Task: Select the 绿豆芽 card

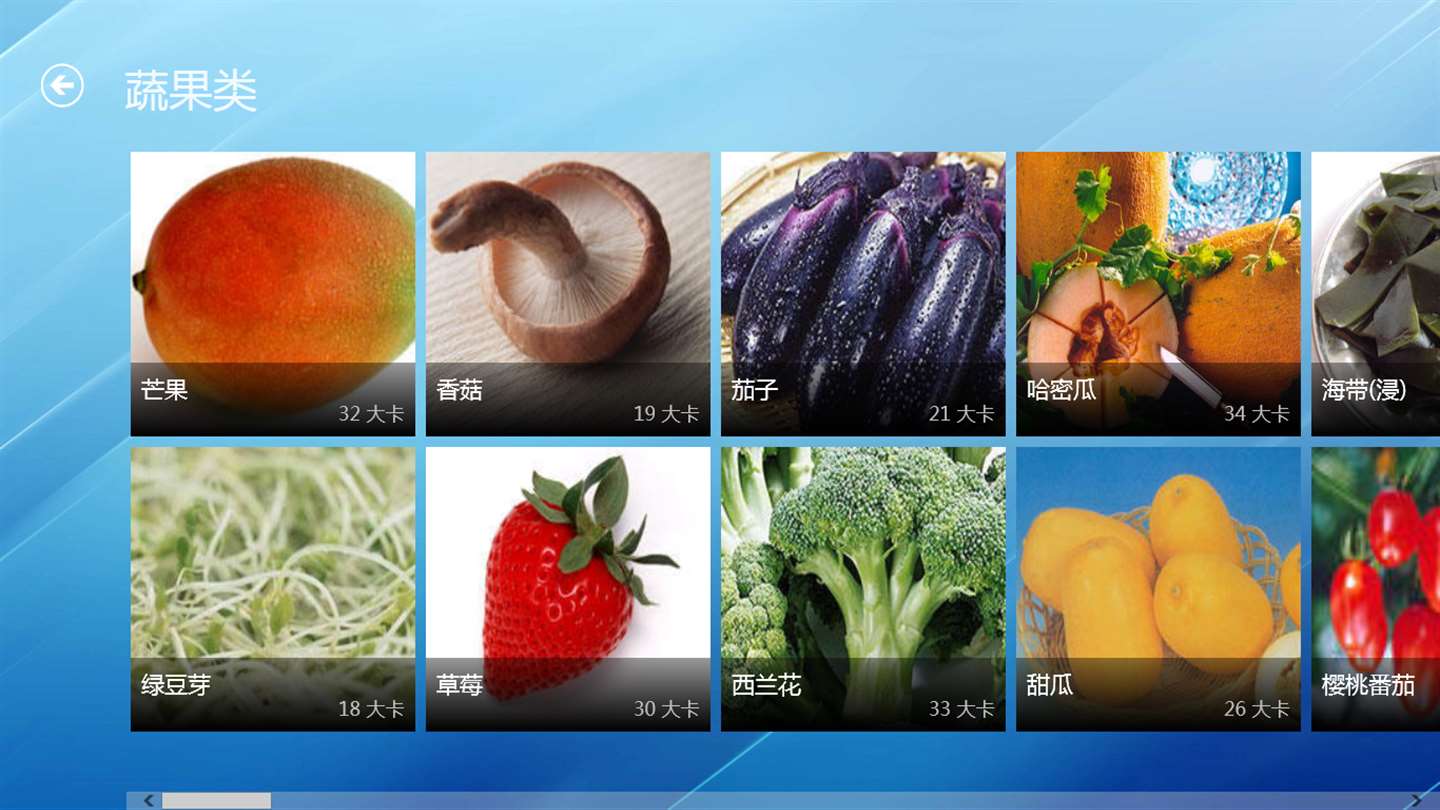Action: (x=272, y=588)
